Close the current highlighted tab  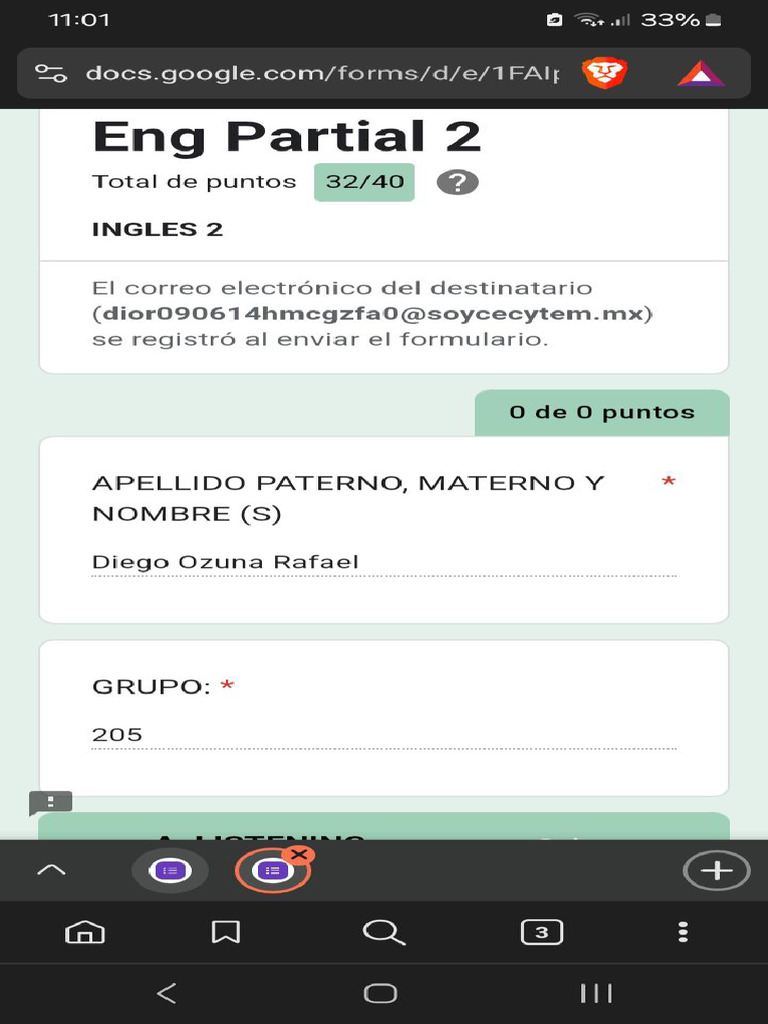pos(298,854)
